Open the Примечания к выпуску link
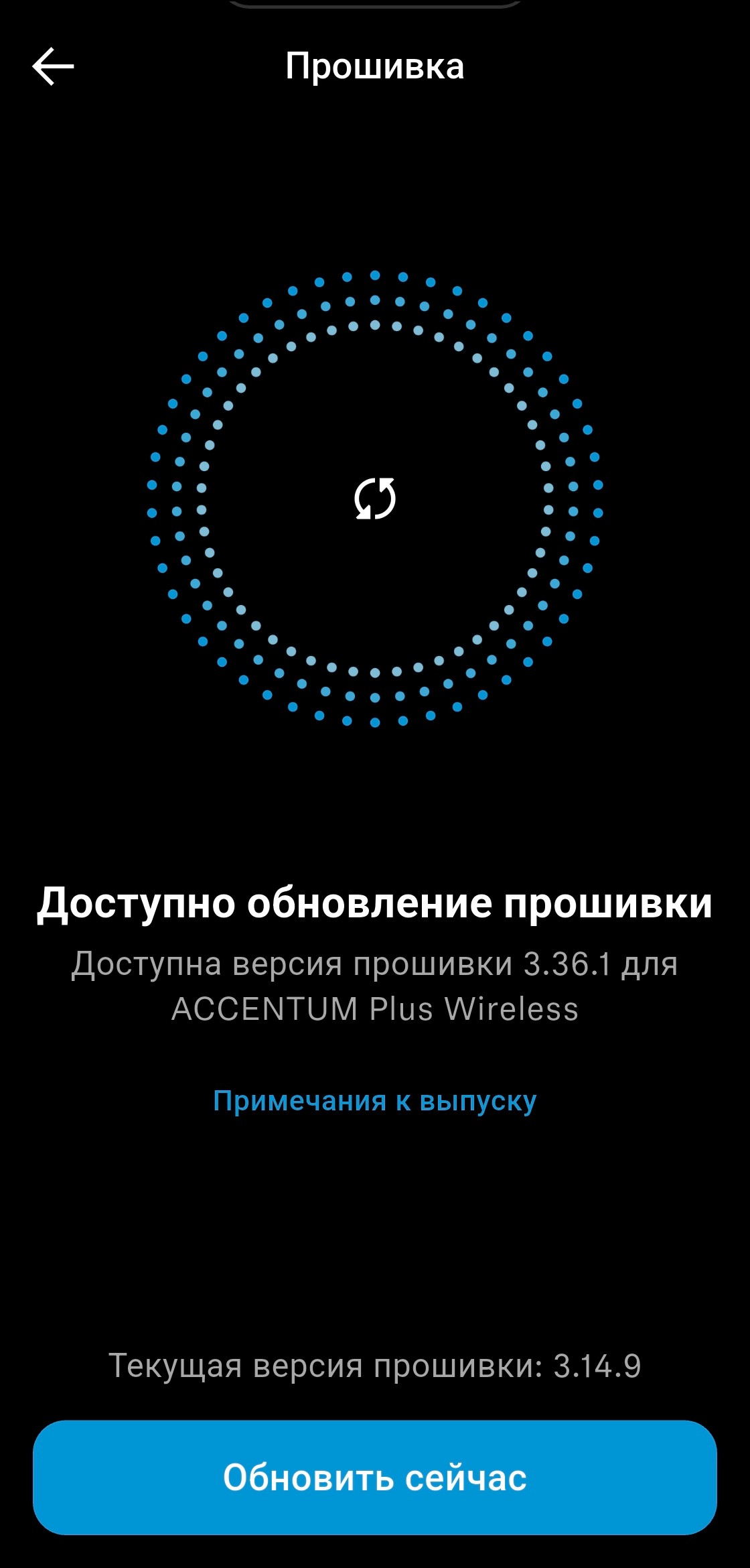This screenshot has height=1568, width=750. click(374, 1100)
